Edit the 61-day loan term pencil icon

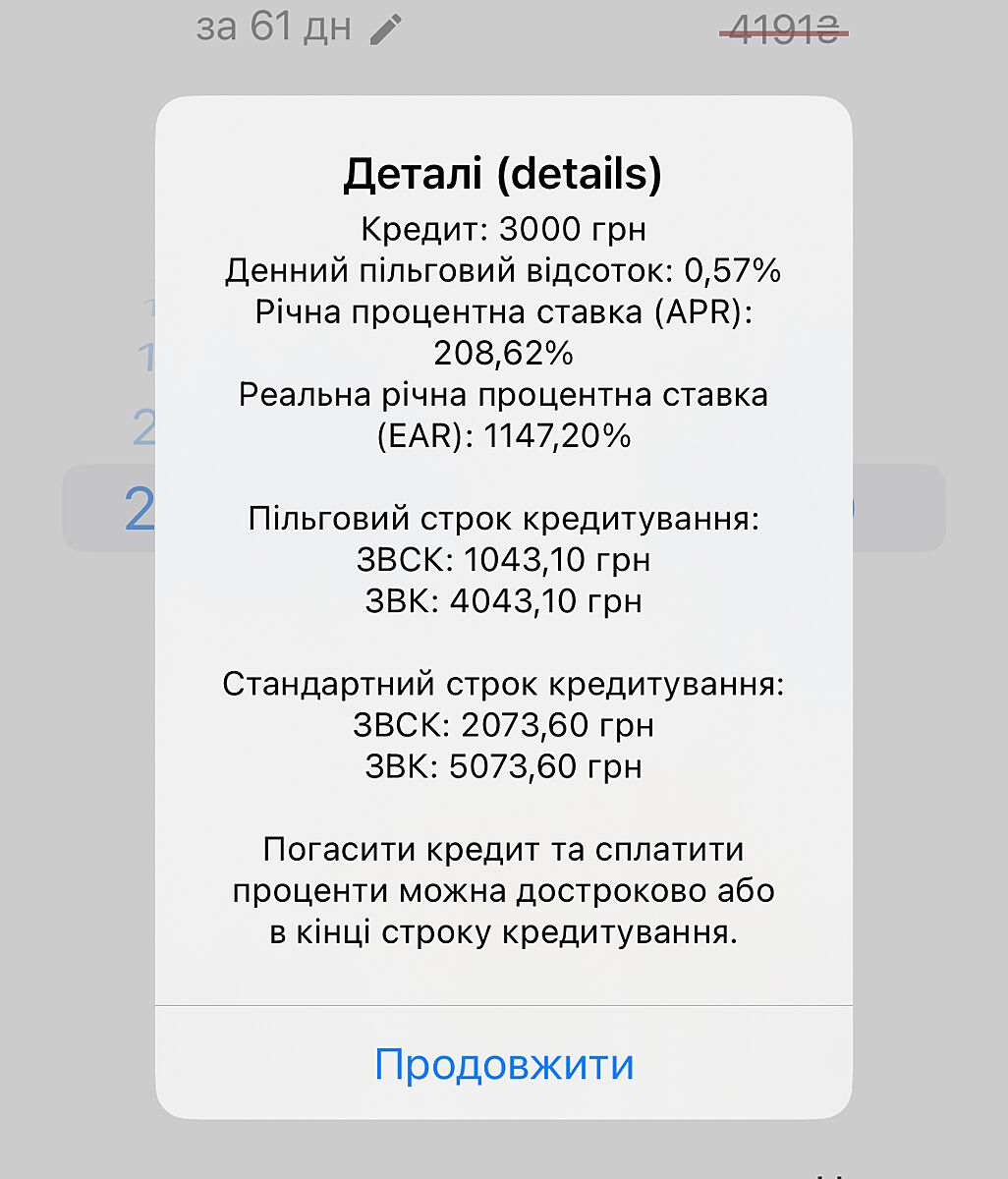tap(386, 28)
